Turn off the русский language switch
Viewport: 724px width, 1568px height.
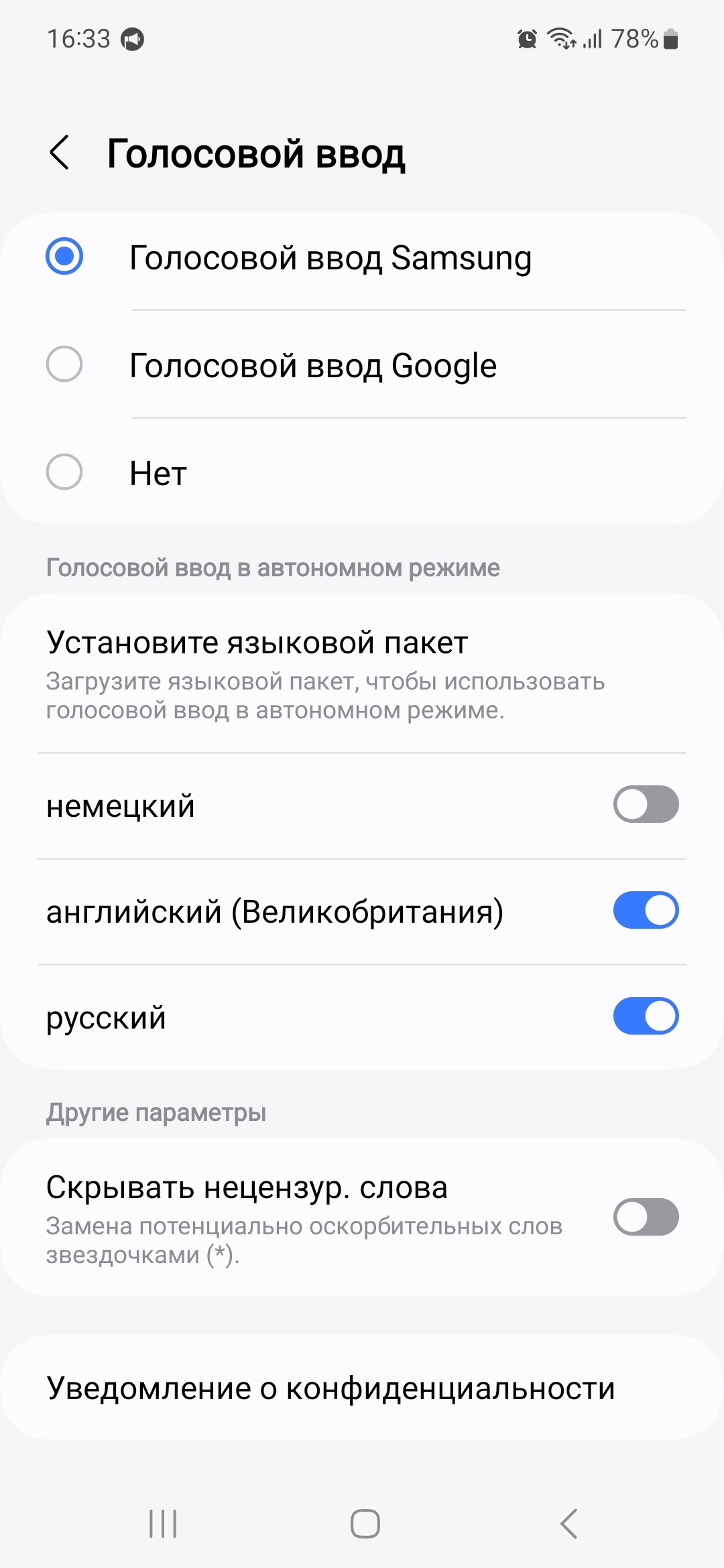point(646,1017)
